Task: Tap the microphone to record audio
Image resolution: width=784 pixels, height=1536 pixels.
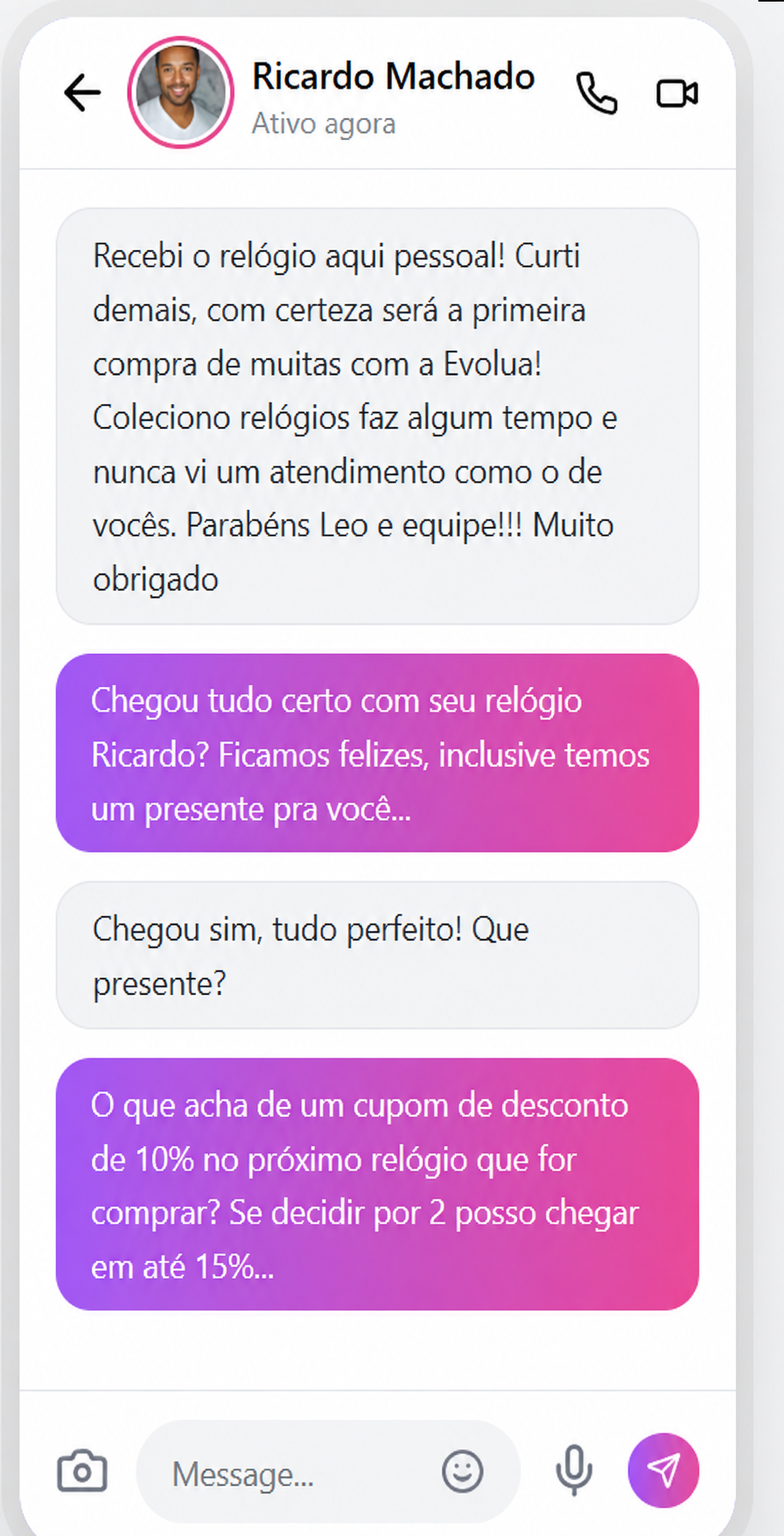Action: coord(574,1470)
